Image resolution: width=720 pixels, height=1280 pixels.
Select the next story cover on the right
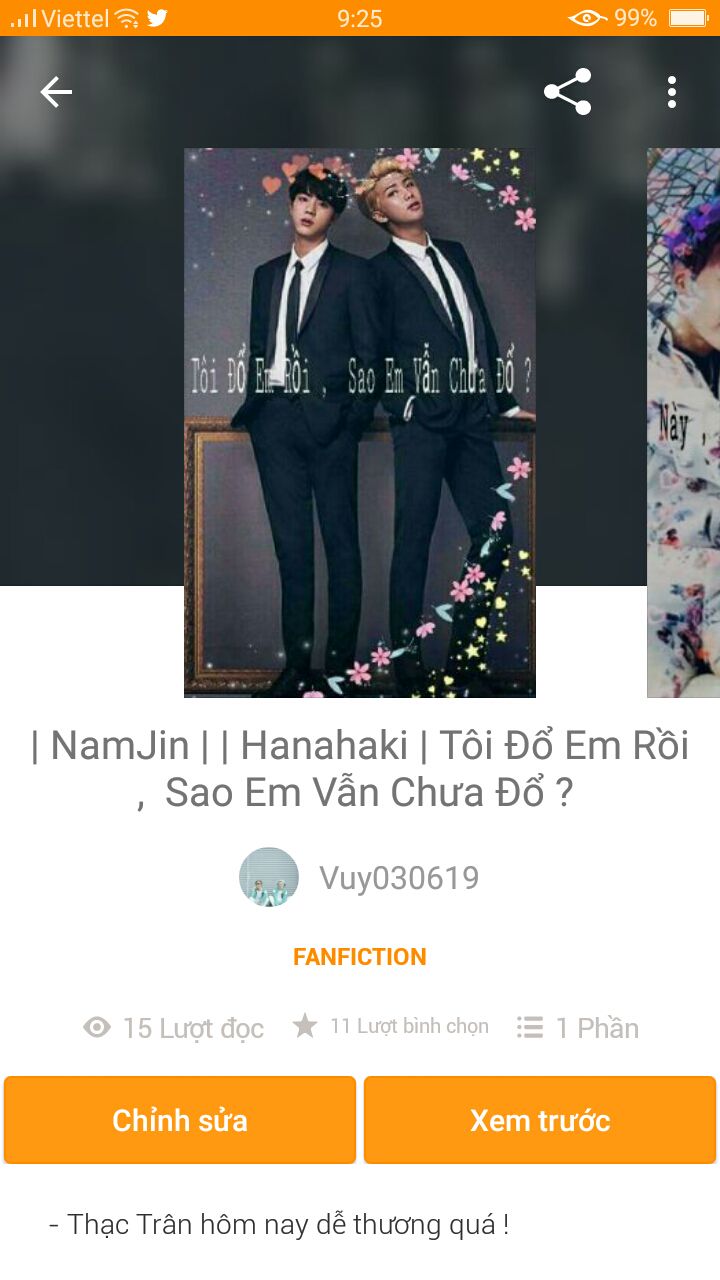686,422
